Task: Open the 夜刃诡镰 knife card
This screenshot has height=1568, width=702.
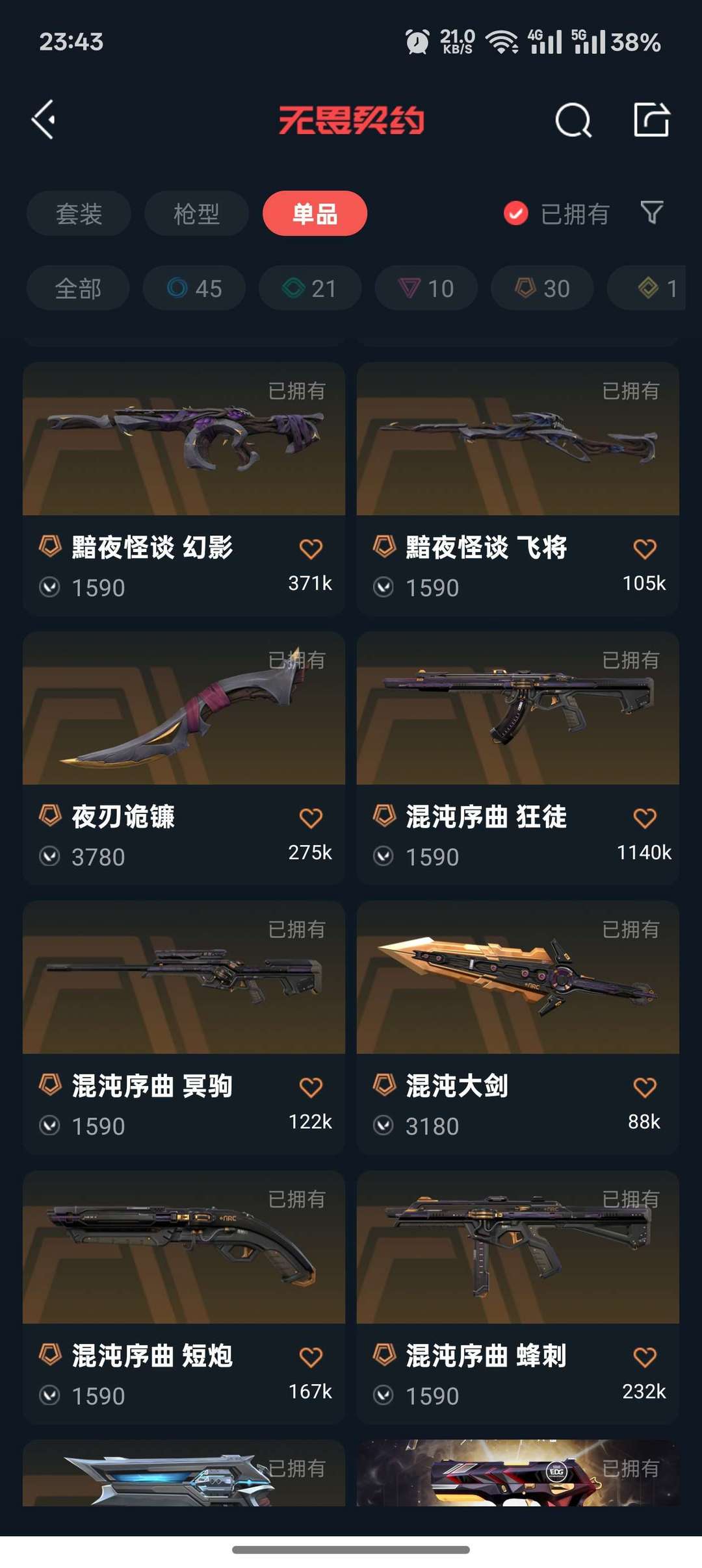Action: pyautogui.click(x=184, y=758)
